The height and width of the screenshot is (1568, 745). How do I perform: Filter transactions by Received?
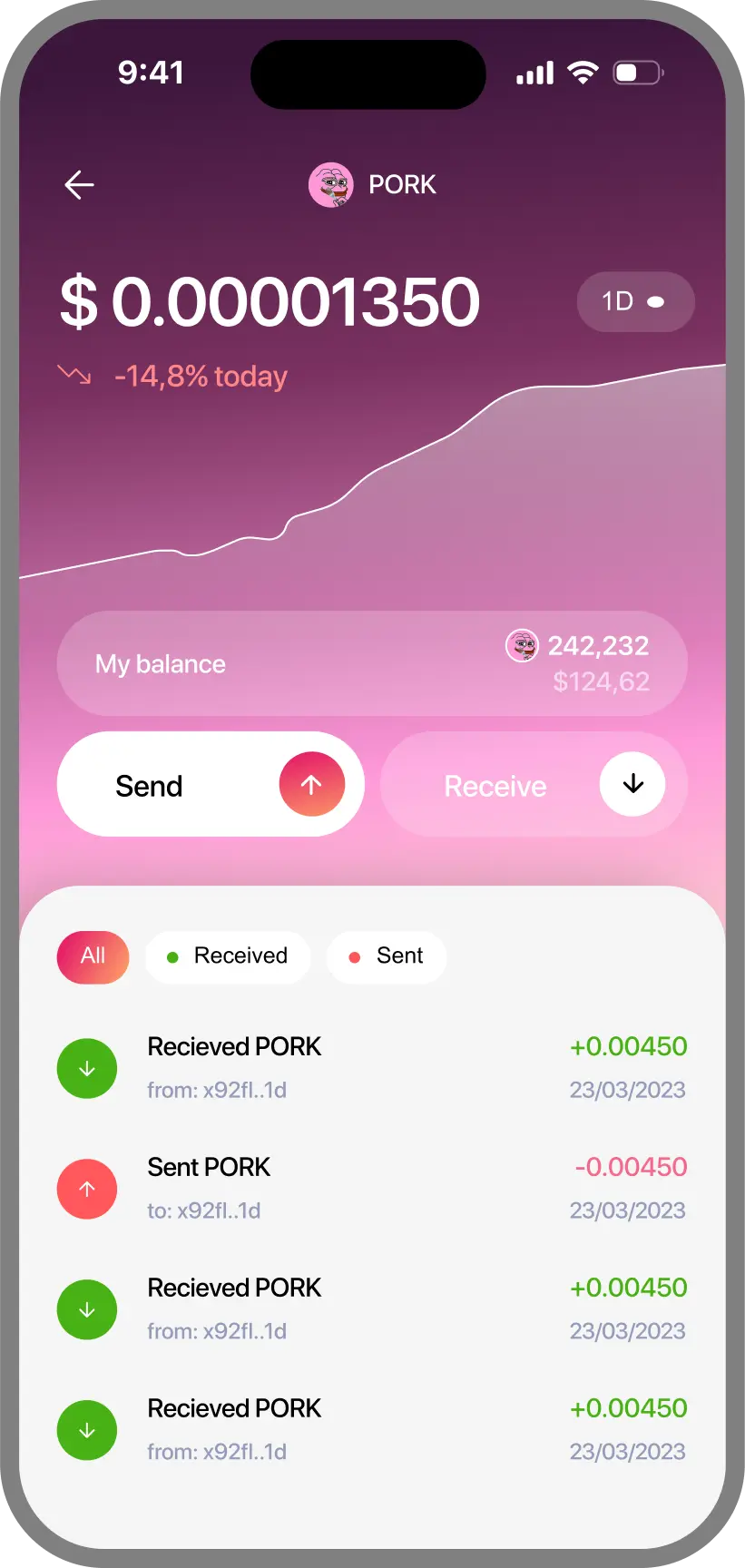pyautogui.click(x=228, y=956)
